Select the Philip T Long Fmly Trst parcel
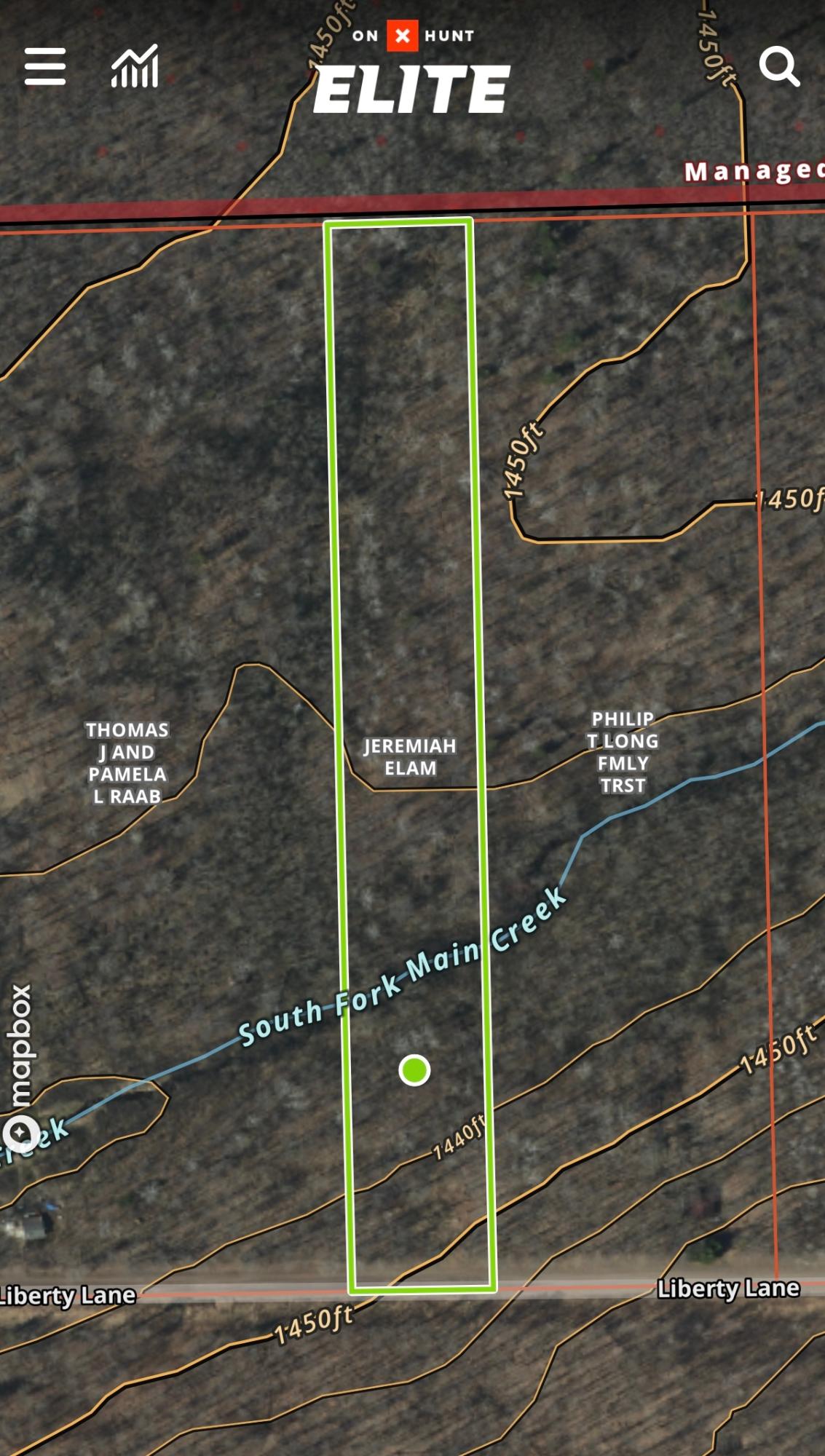This screenshot has height=1456, width=825. (623, 752)
